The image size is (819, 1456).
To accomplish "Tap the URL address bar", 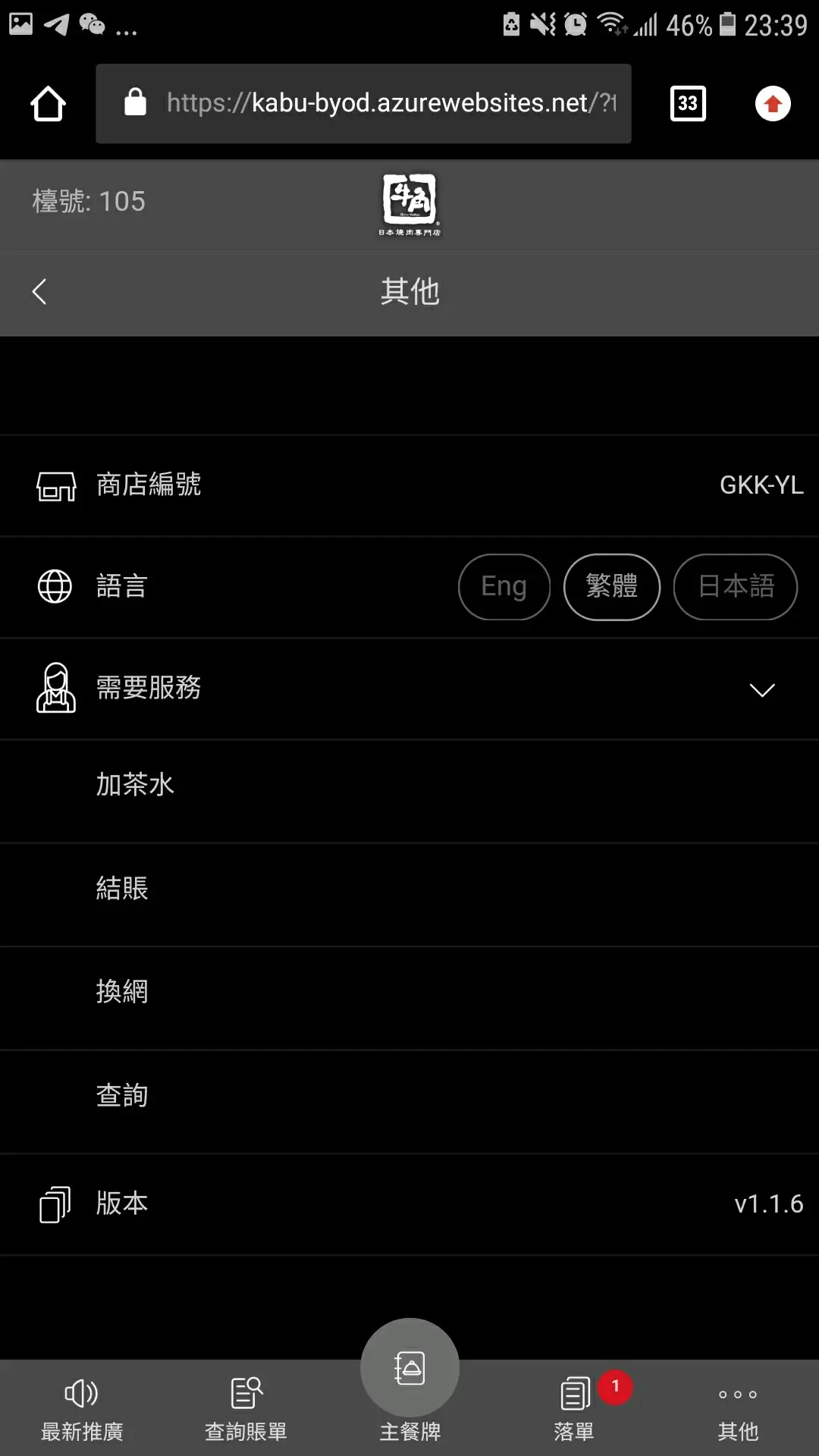I will 364,104.
